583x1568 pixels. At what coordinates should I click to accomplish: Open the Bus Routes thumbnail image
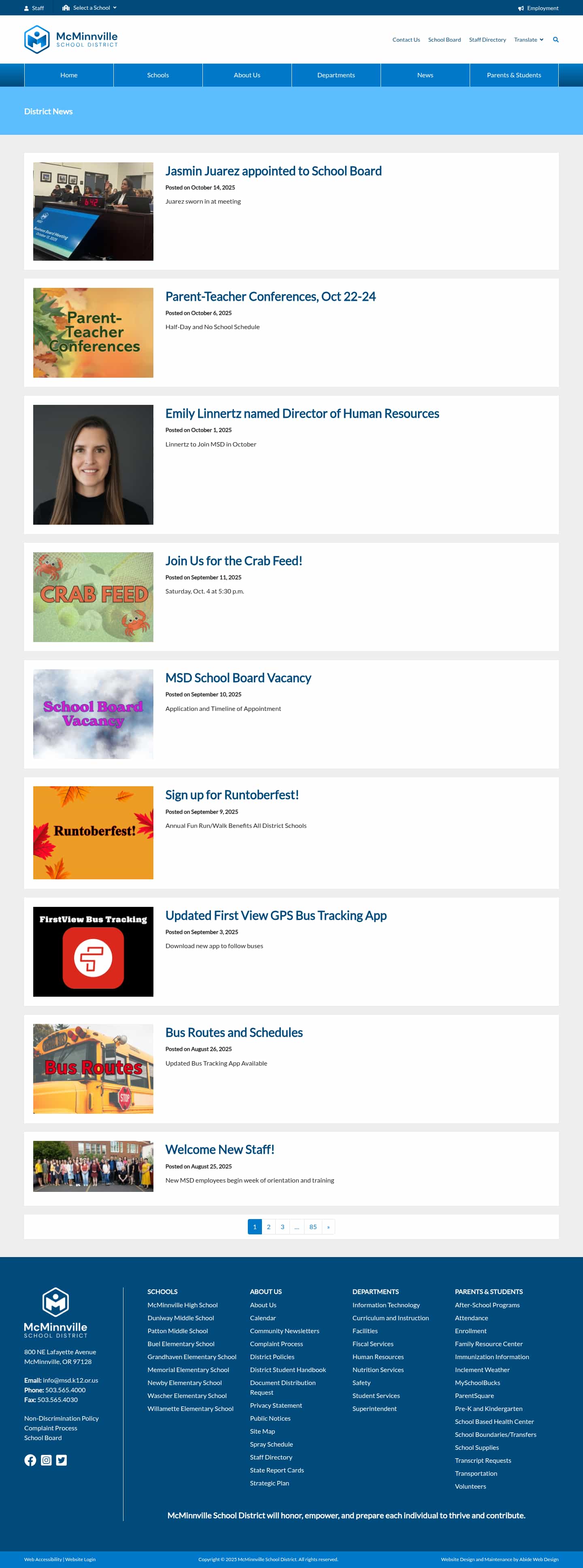pyautogui.click(x=93, y=1068)
